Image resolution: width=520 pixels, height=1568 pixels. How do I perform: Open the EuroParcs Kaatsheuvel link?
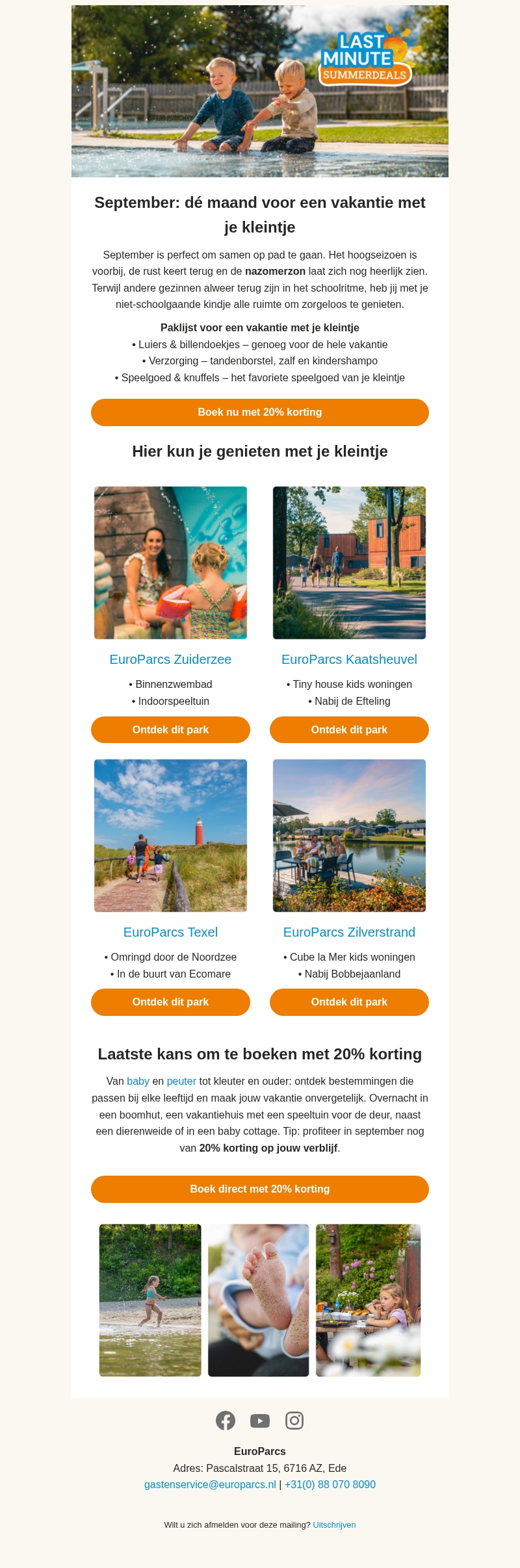(349, 659)
